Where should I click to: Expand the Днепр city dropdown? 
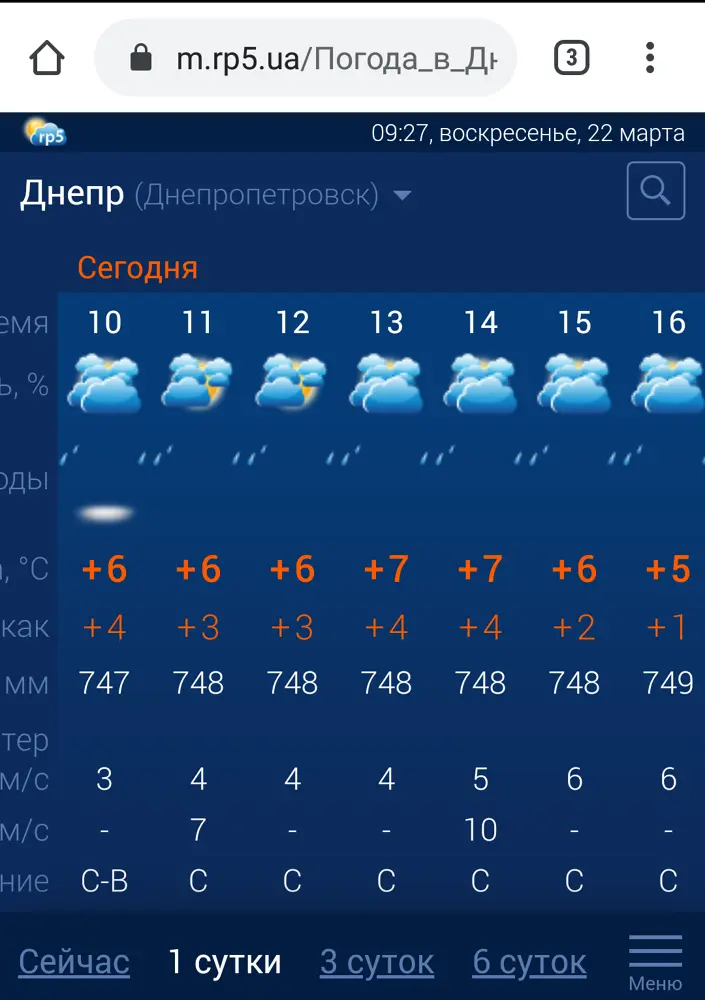(x=402, y=195)
